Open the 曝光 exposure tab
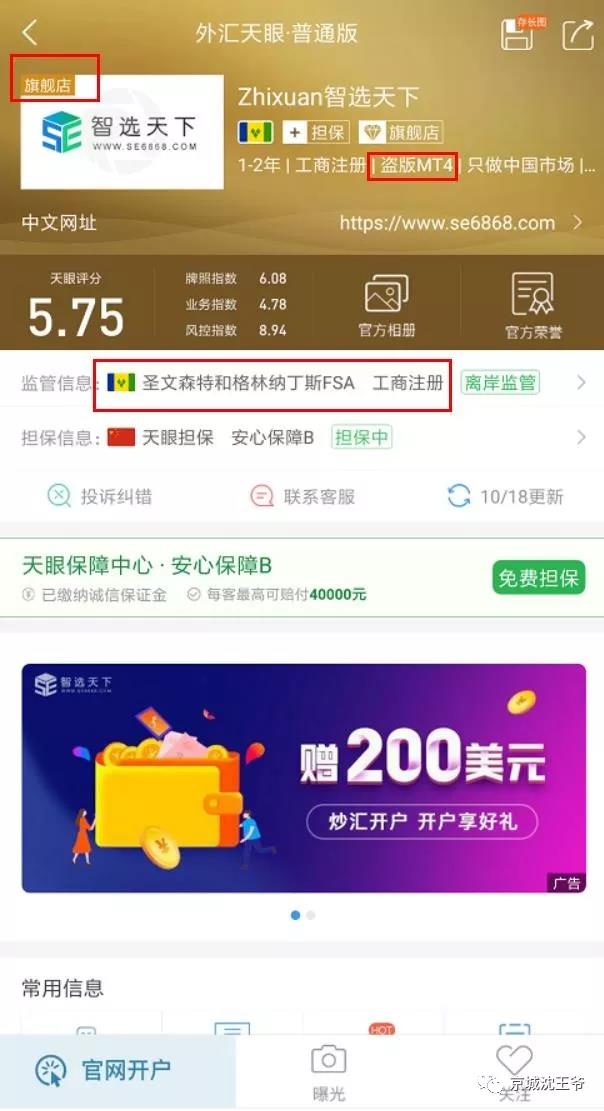Screen dimensions: 604x1111 tap(328, 1072)
